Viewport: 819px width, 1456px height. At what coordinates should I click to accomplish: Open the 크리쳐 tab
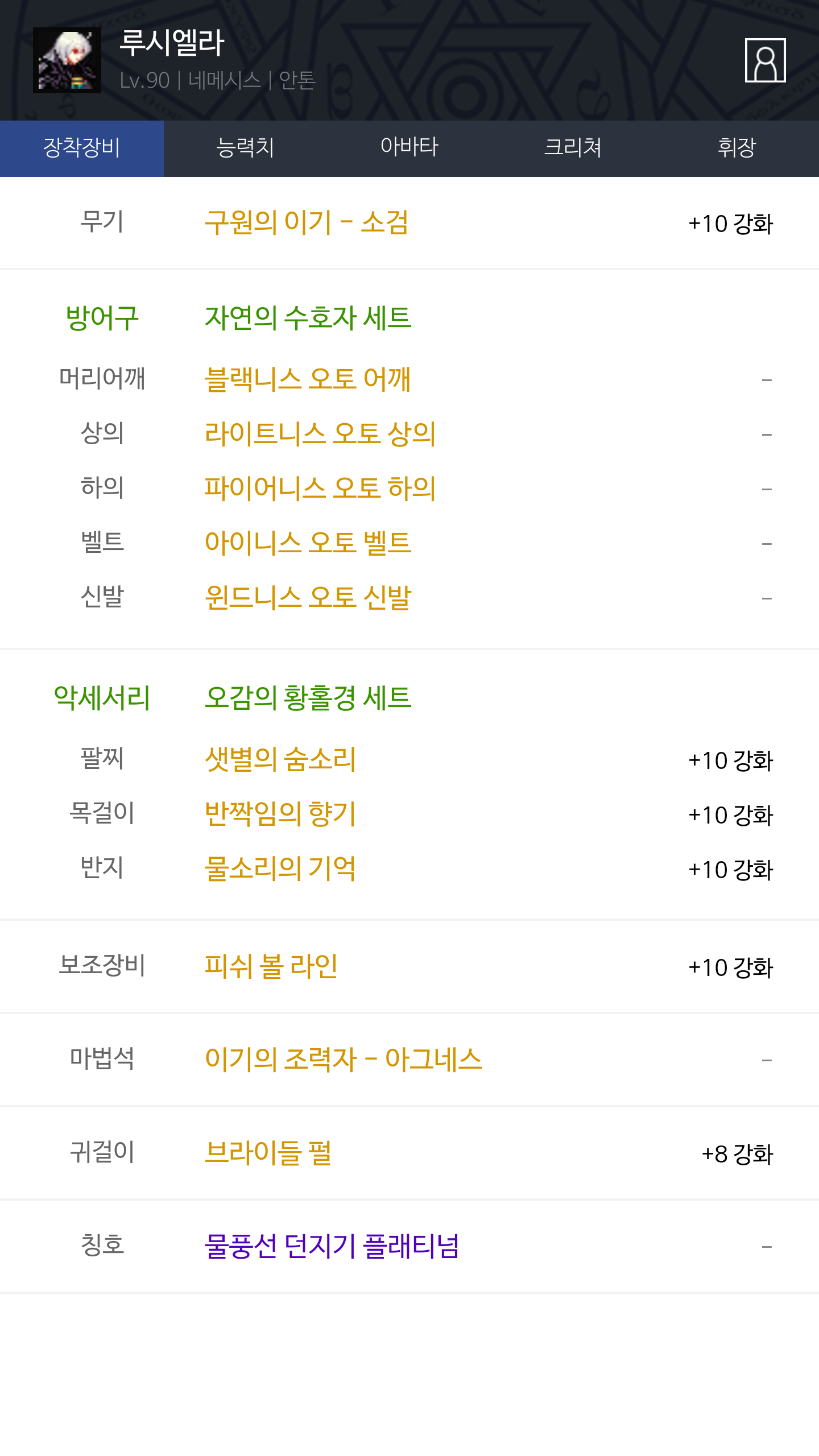(x=573, y=148)
